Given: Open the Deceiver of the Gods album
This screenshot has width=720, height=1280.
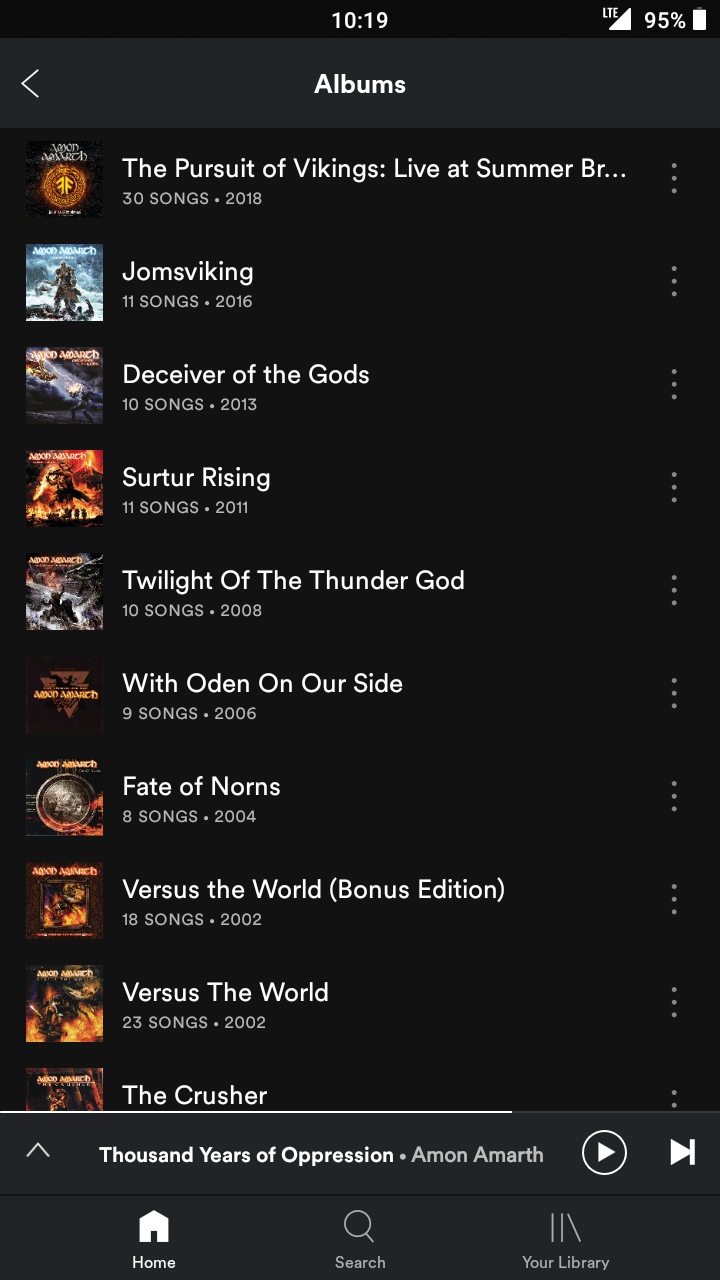Looking at the screenshot, I should [246, 386].
